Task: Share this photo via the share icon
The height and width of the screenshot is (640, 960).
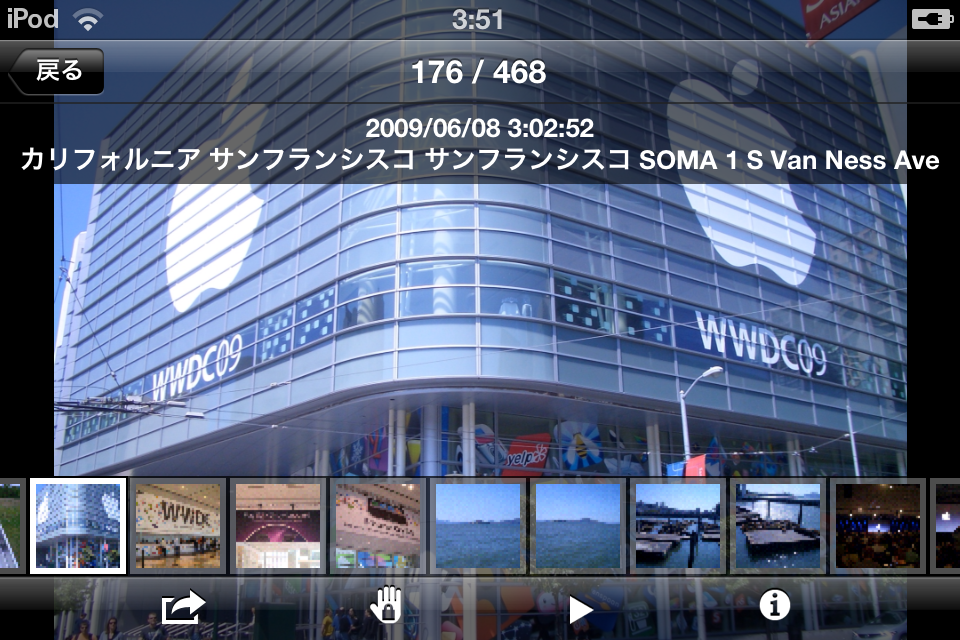Action: (x=184, y=606)
